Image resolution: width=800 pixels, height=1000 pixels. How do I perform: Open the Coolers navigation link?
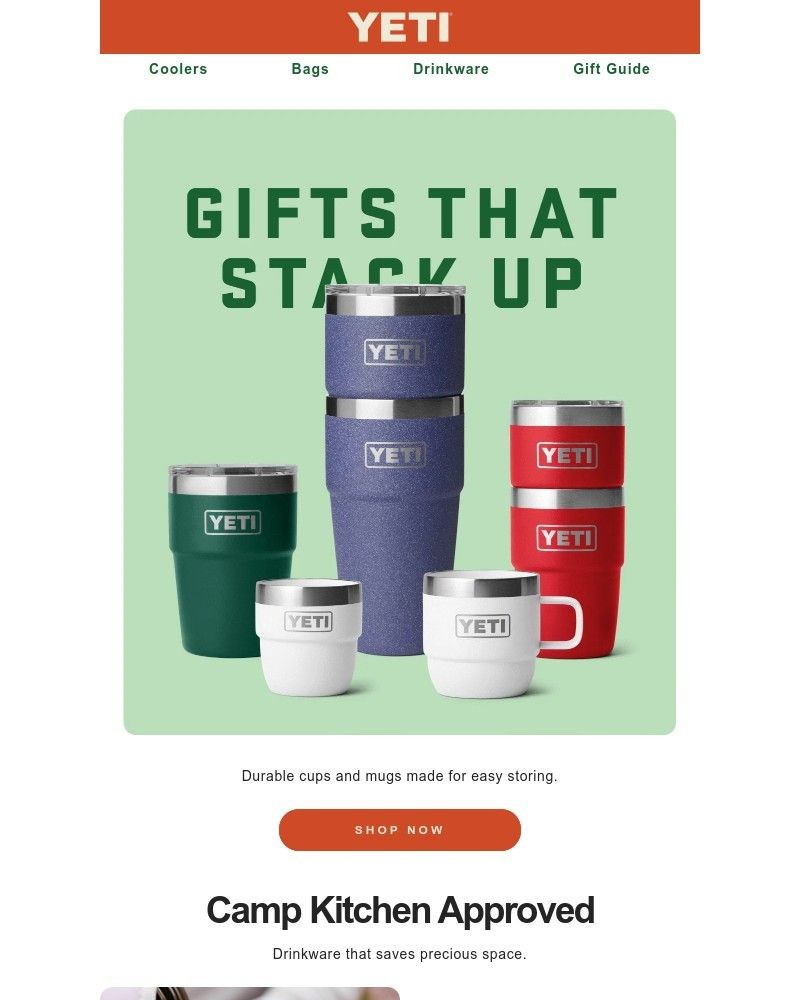point(177,69)
